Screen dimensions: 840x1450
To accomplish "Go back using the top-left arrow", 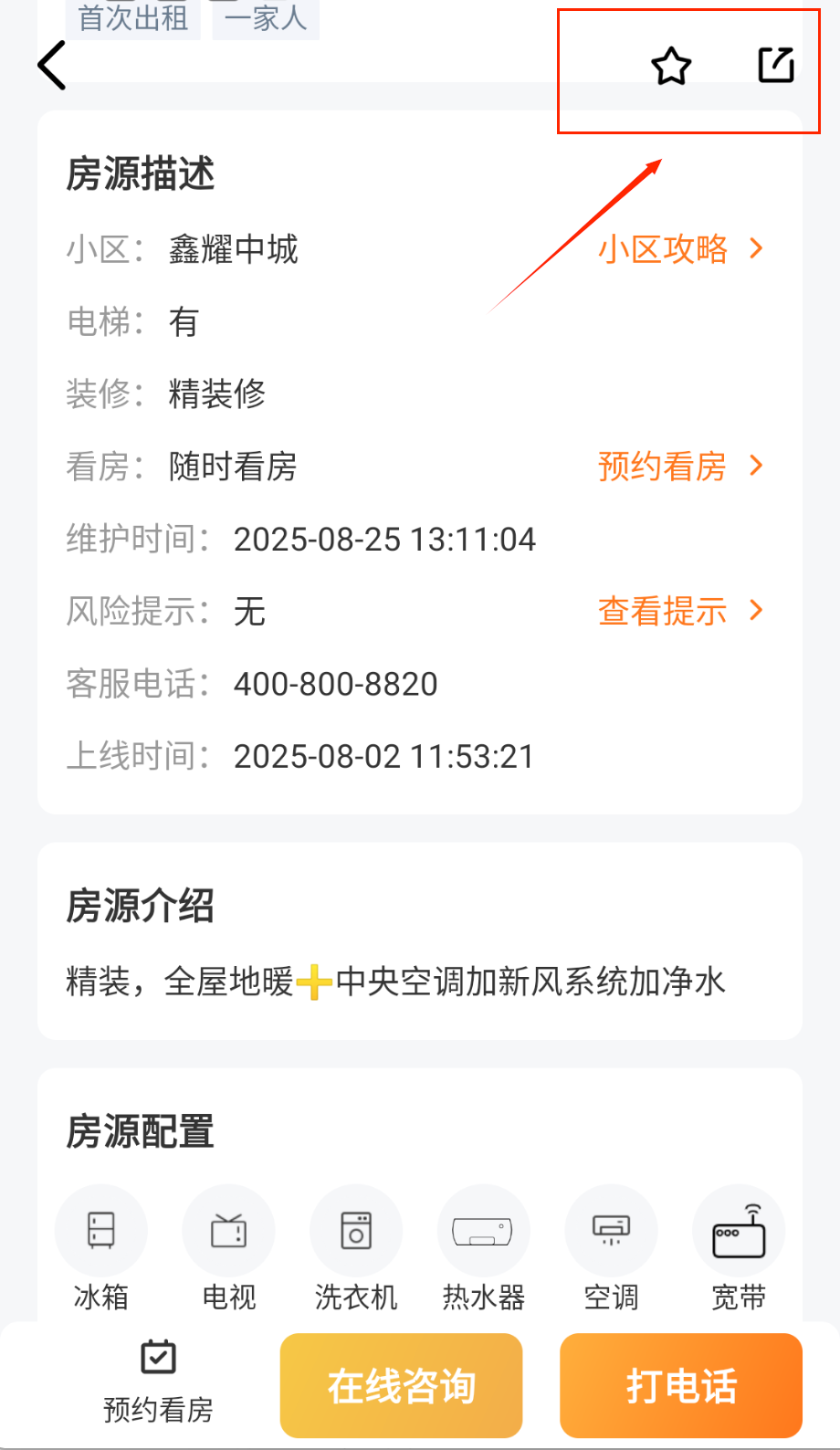I will [52, 66].
